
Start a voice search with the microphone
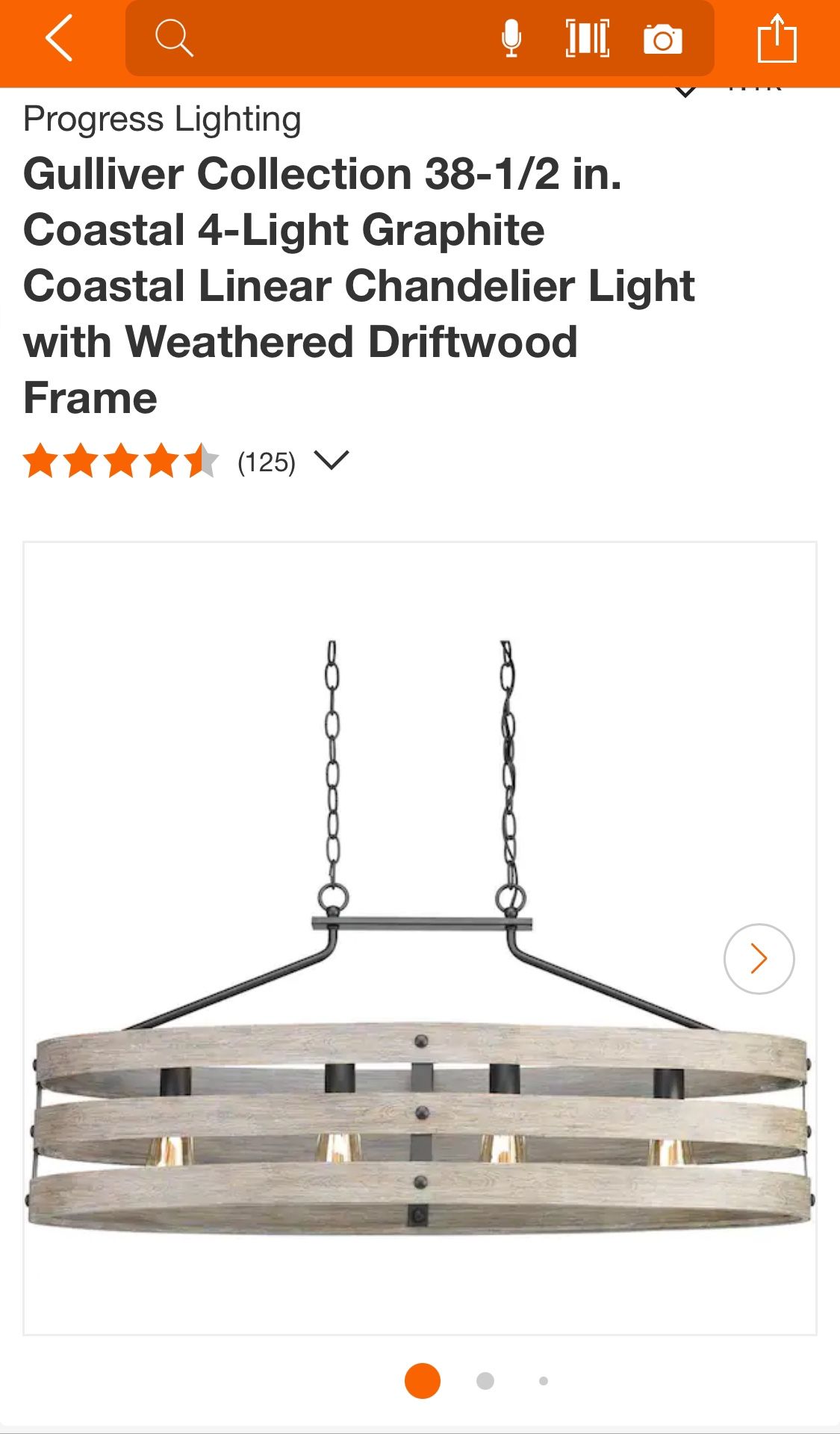511,38
